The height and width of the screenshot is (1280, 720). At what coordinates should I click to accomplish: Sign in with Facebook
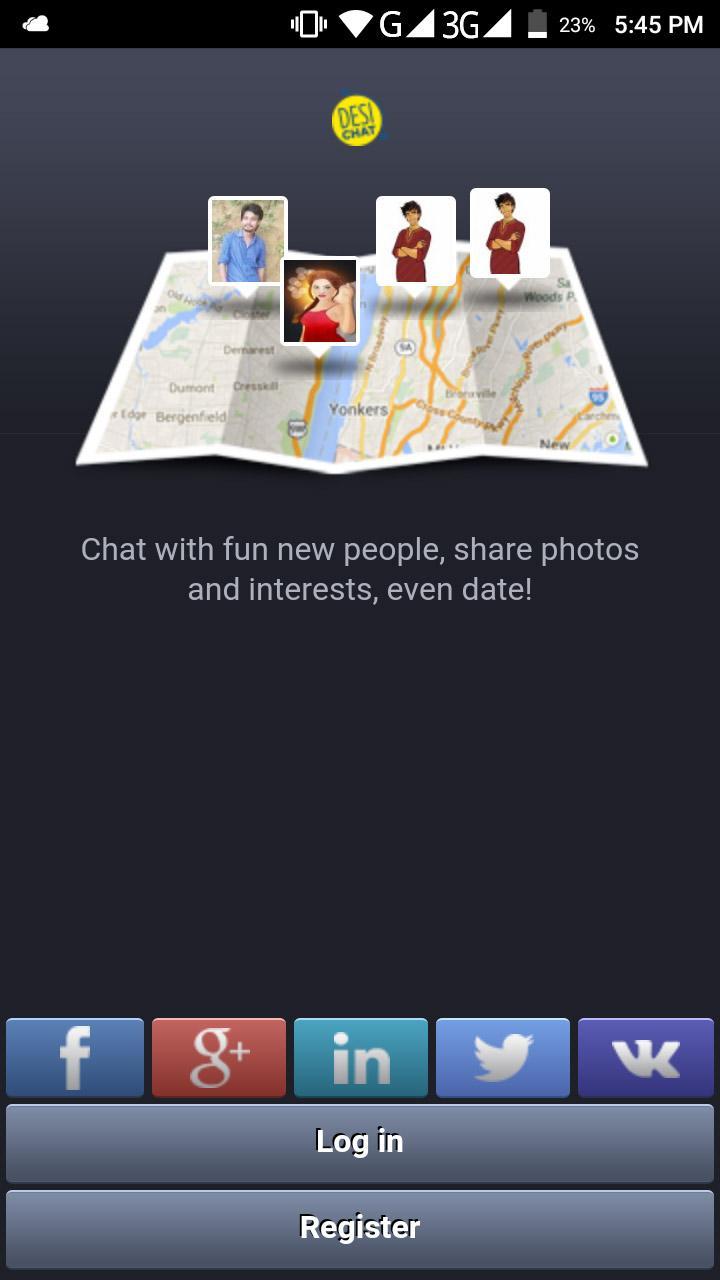[75, 1058]
